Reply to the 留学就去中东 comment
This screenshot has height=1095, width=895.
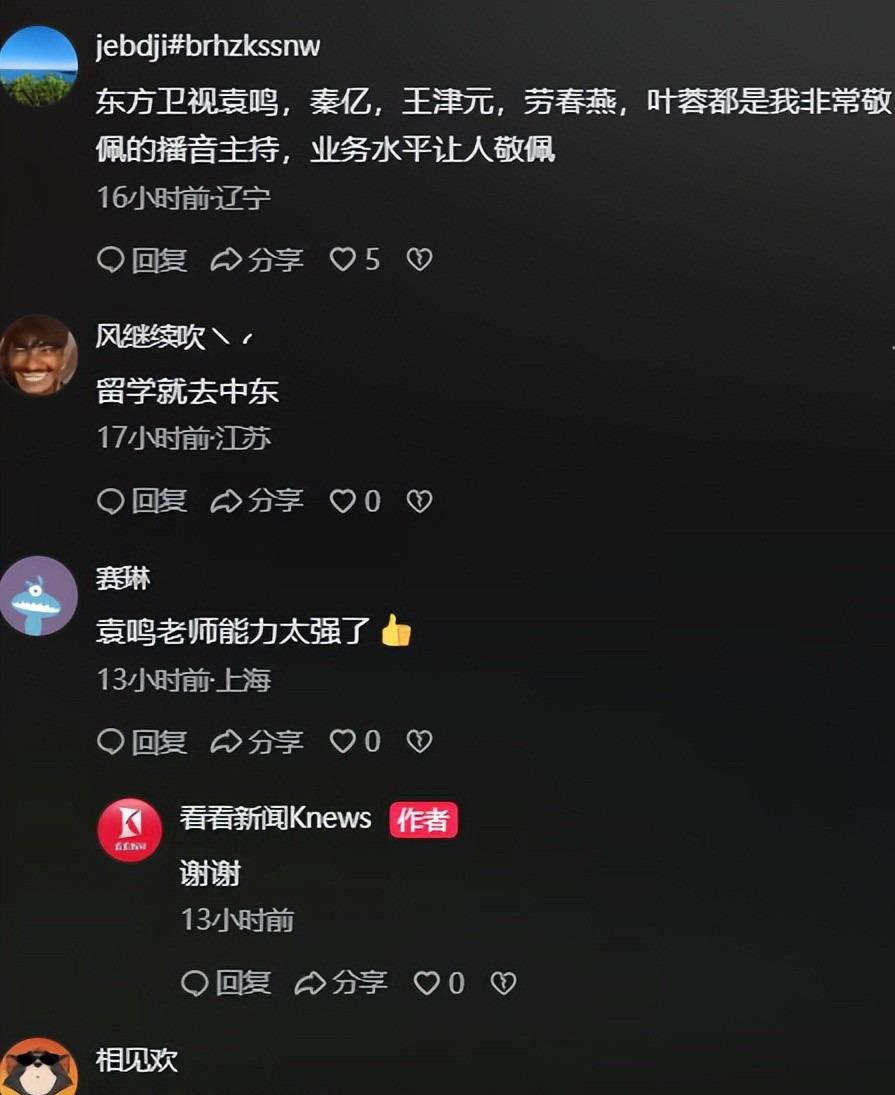click(x=142, y=501)
